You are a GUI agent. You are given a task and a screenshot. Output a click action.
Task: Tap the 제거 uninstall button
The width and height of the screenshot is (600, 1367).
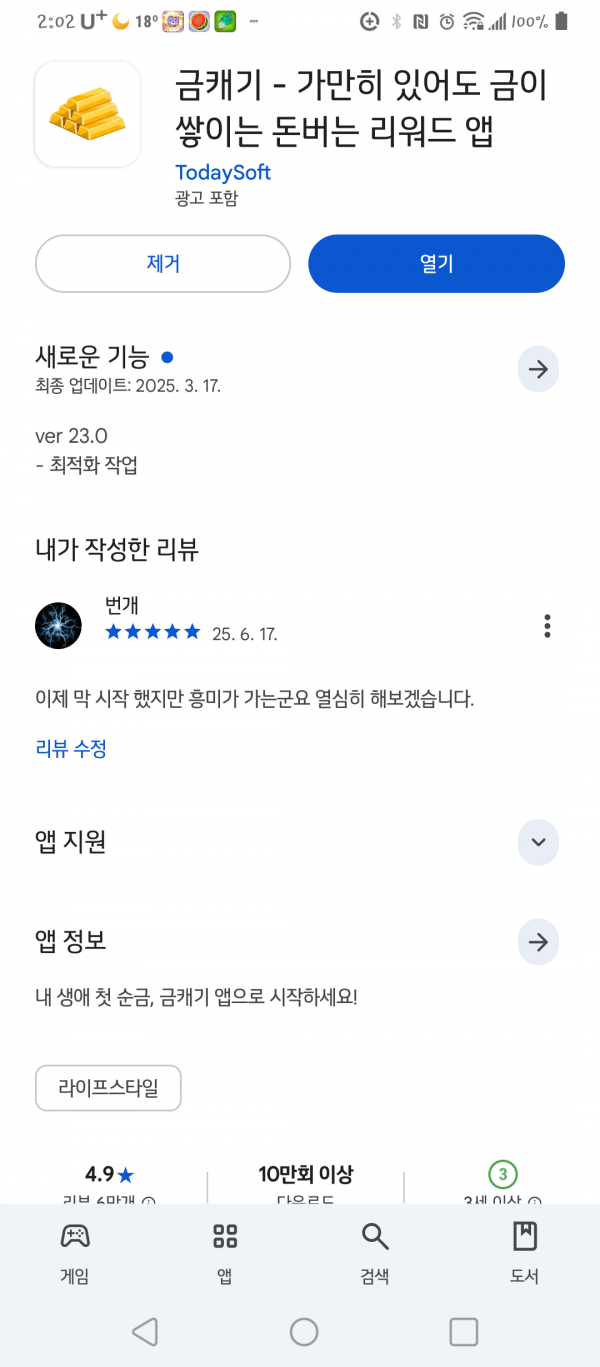tap(163, 264)
